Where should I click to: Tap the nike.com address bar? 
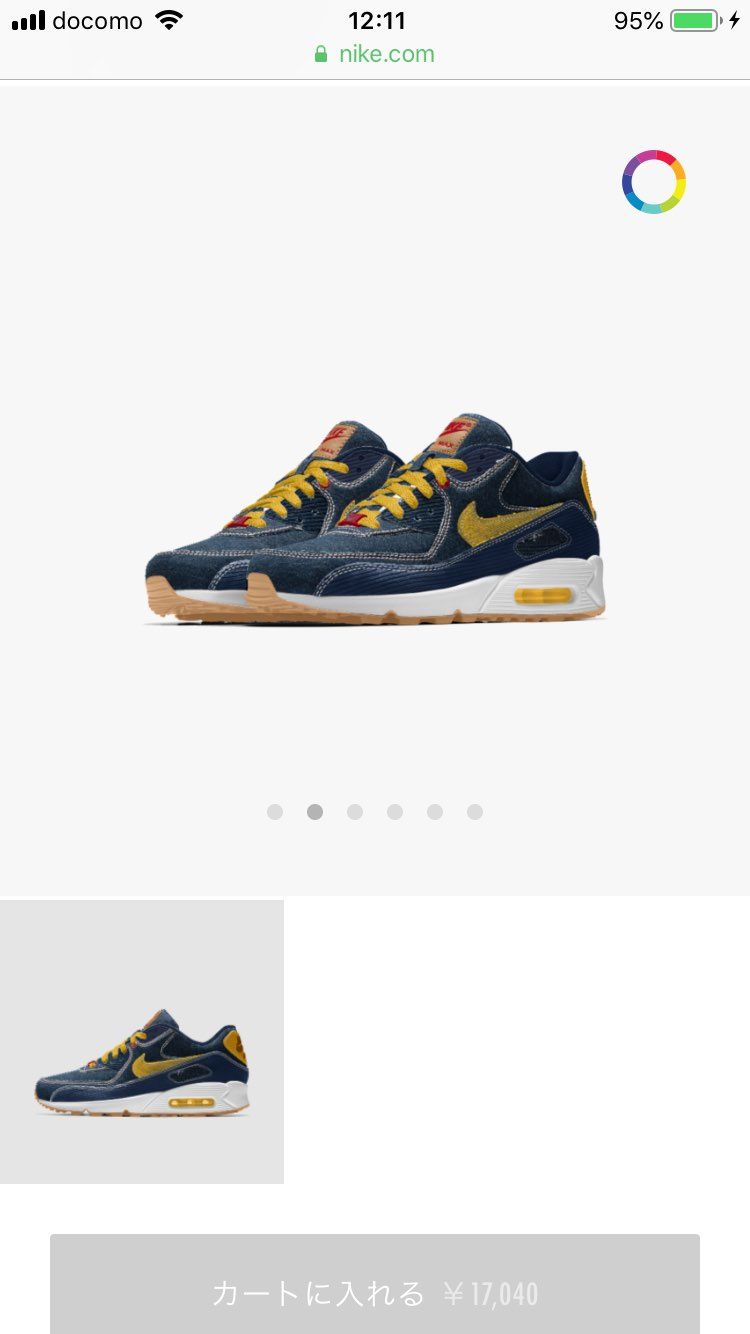pyautogui.click(x=375, y=54)
